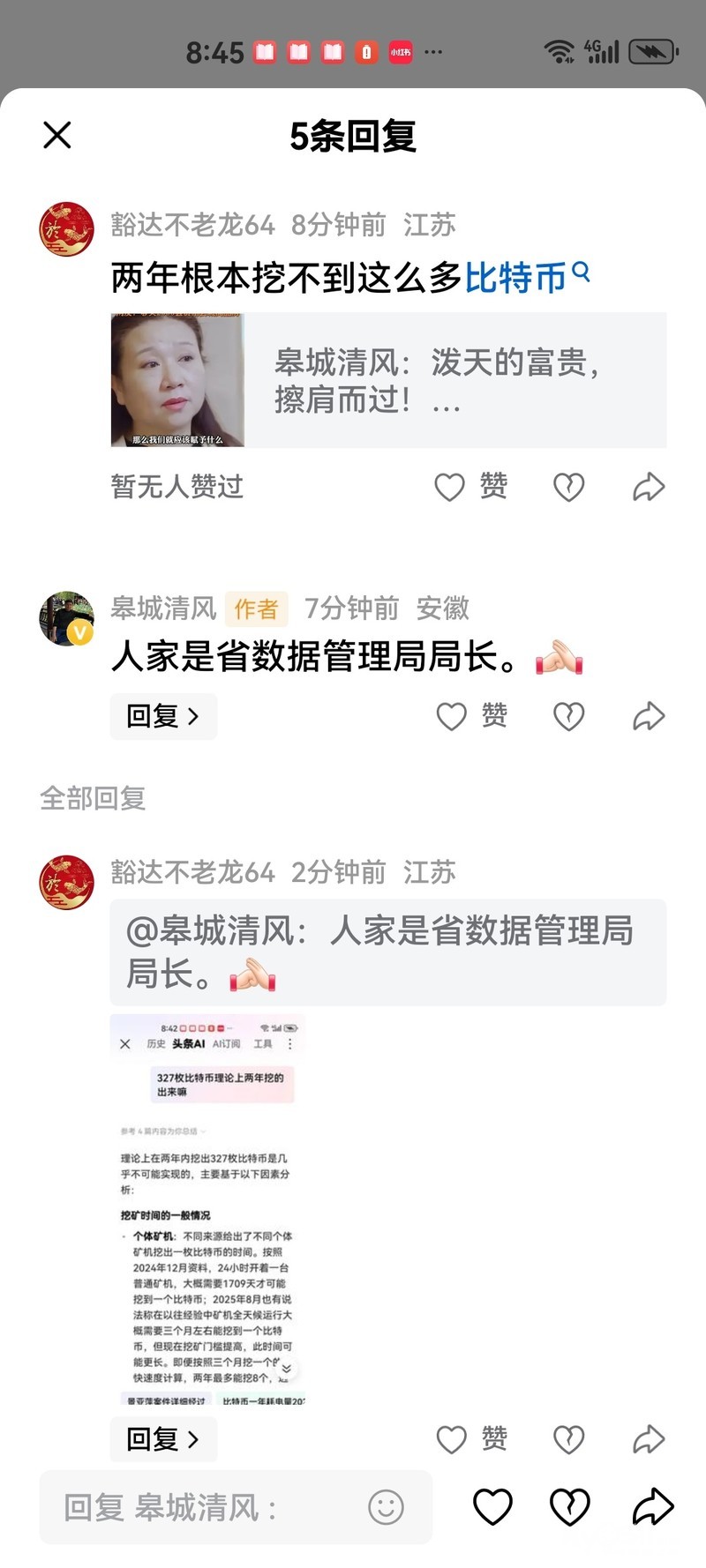706x1568 pixels.
Task: Reply to the 2分钟前 comment
Action: pyautogui.click(x=162, y=1439)
